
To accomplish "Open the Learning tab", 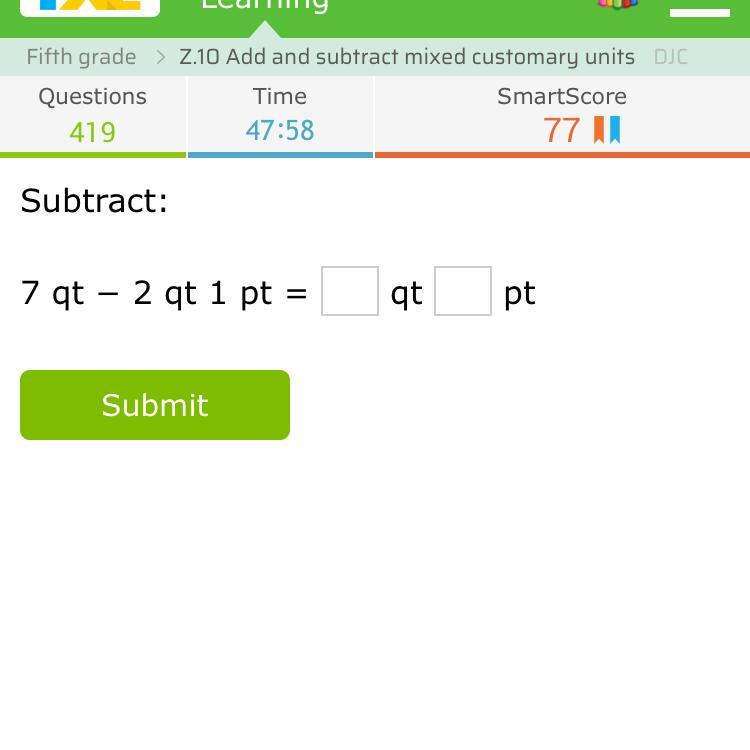I will pyautogui.click(x=264, y=6).
